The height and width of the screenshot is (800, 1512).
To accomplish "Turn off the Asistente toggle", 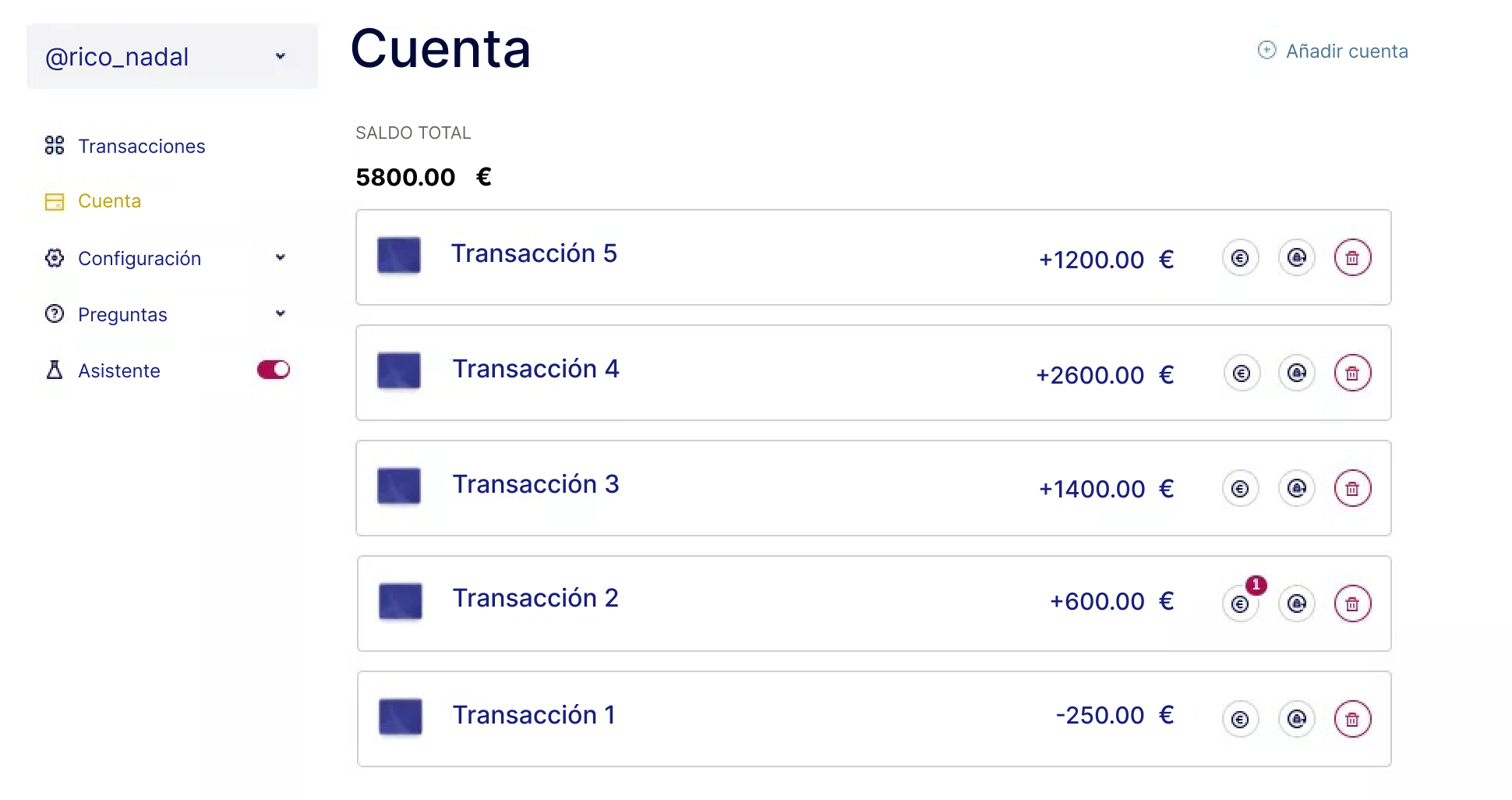I will (x=273, y=370).
